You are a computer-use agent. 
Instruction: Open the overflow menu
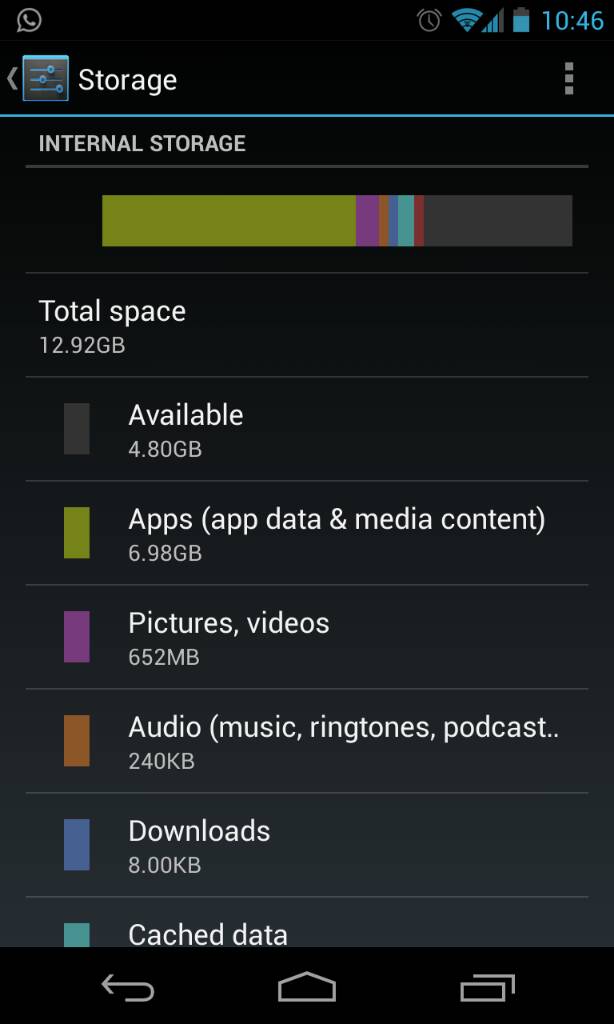pyautogui.click(x=568, y=79)
